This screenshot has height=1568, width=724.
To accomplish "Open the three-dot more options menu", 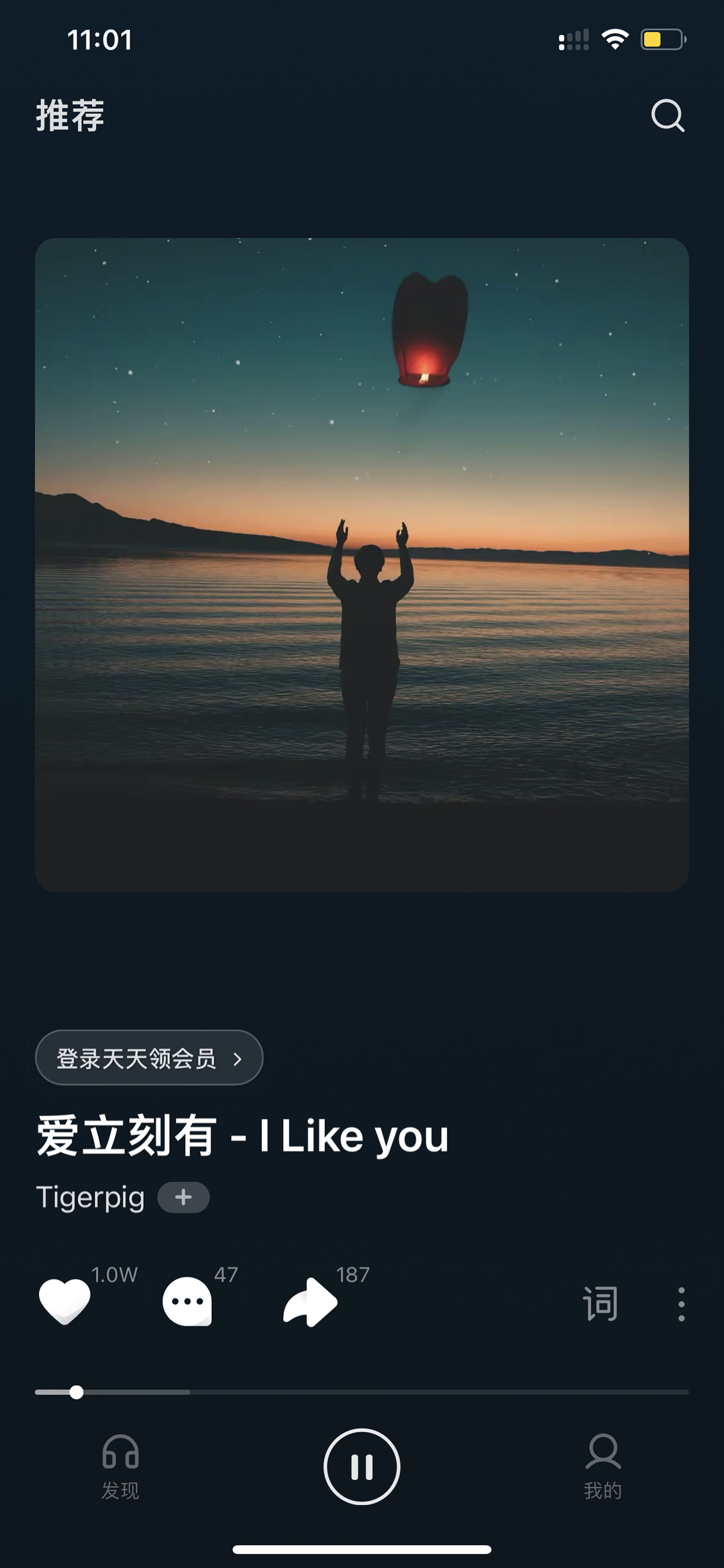I will (681, 1304).
